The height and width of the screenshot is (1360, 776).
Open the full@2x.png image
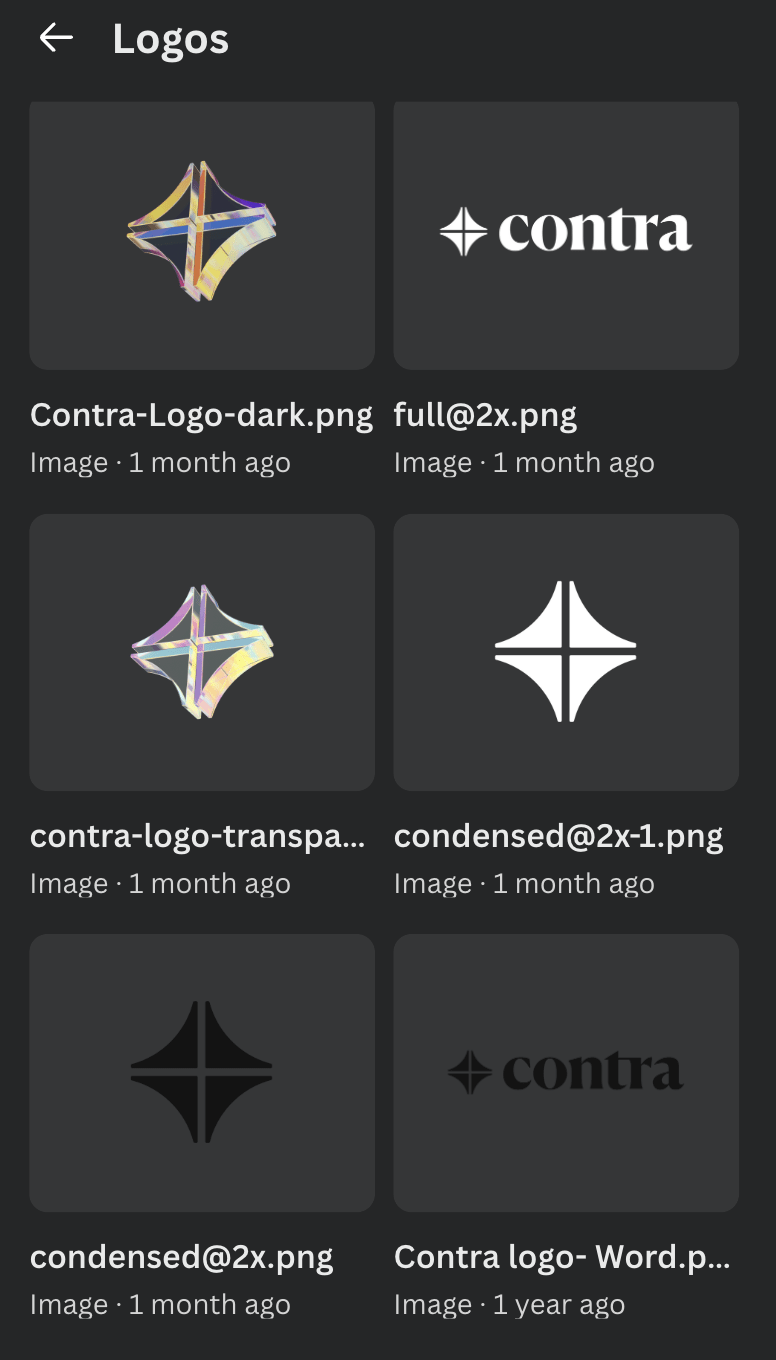click(x=566, y=235)
